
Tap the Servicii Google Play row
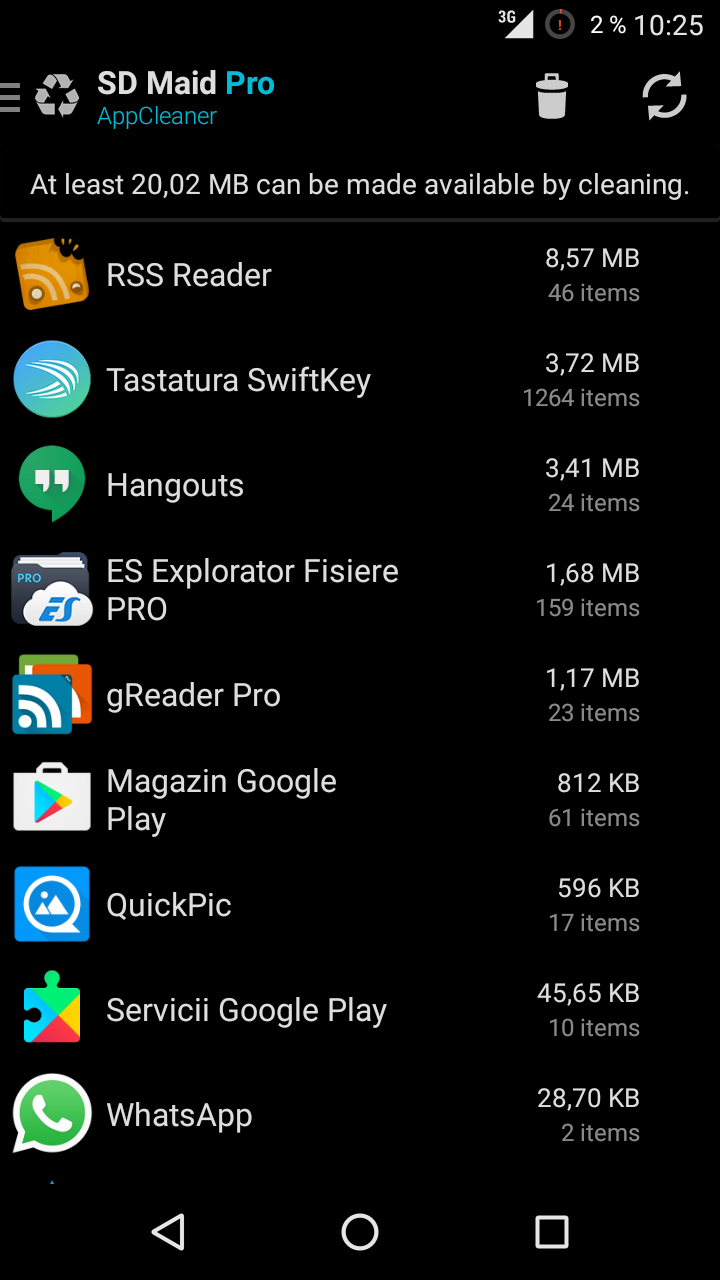(360, 1010)
